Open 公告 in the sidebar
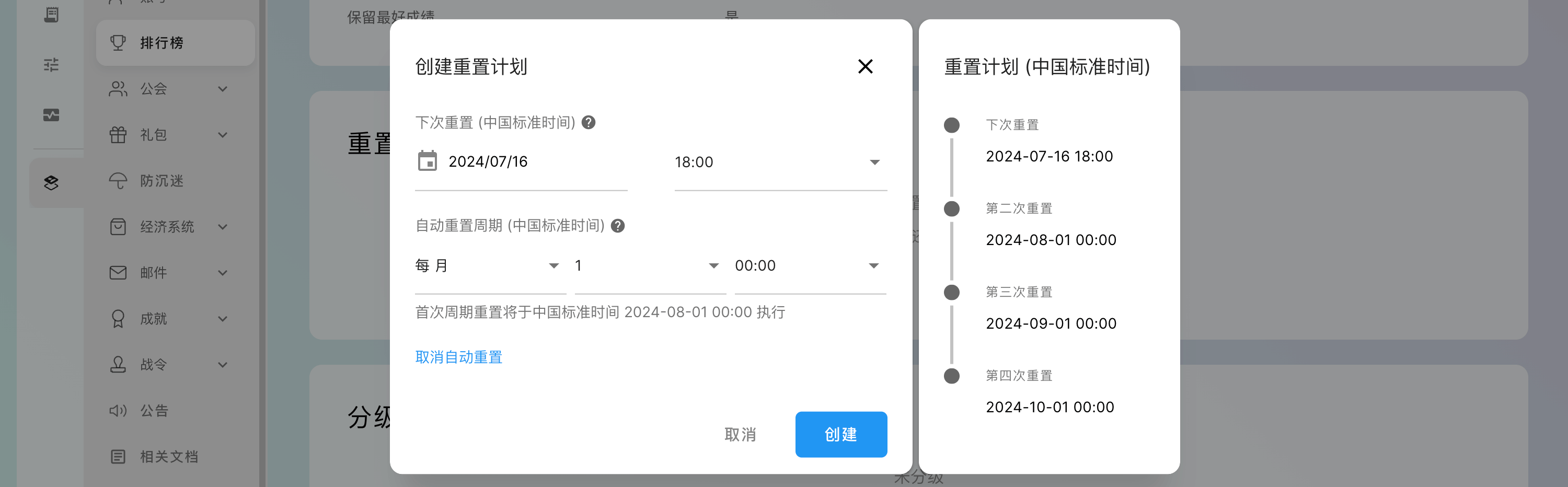This screenshot has height=487, width=1568. 154,410
